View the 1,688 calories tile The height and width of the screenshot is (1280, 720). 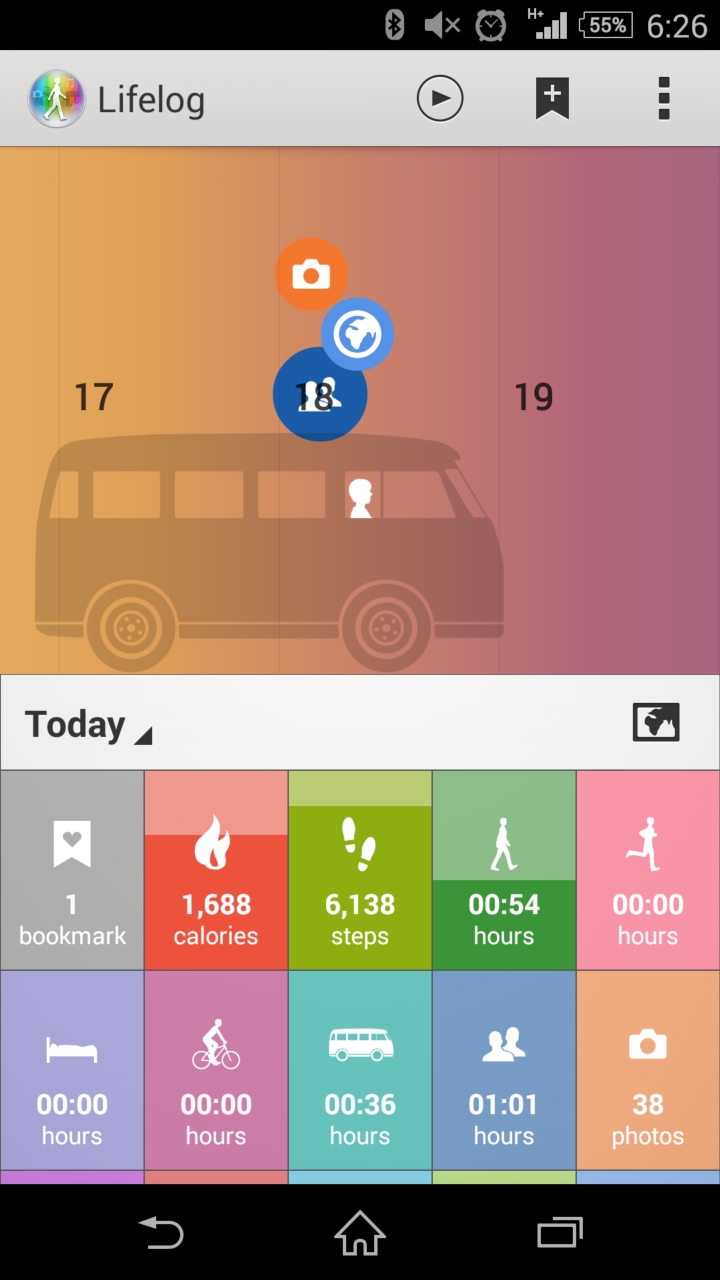pos(216,870)
